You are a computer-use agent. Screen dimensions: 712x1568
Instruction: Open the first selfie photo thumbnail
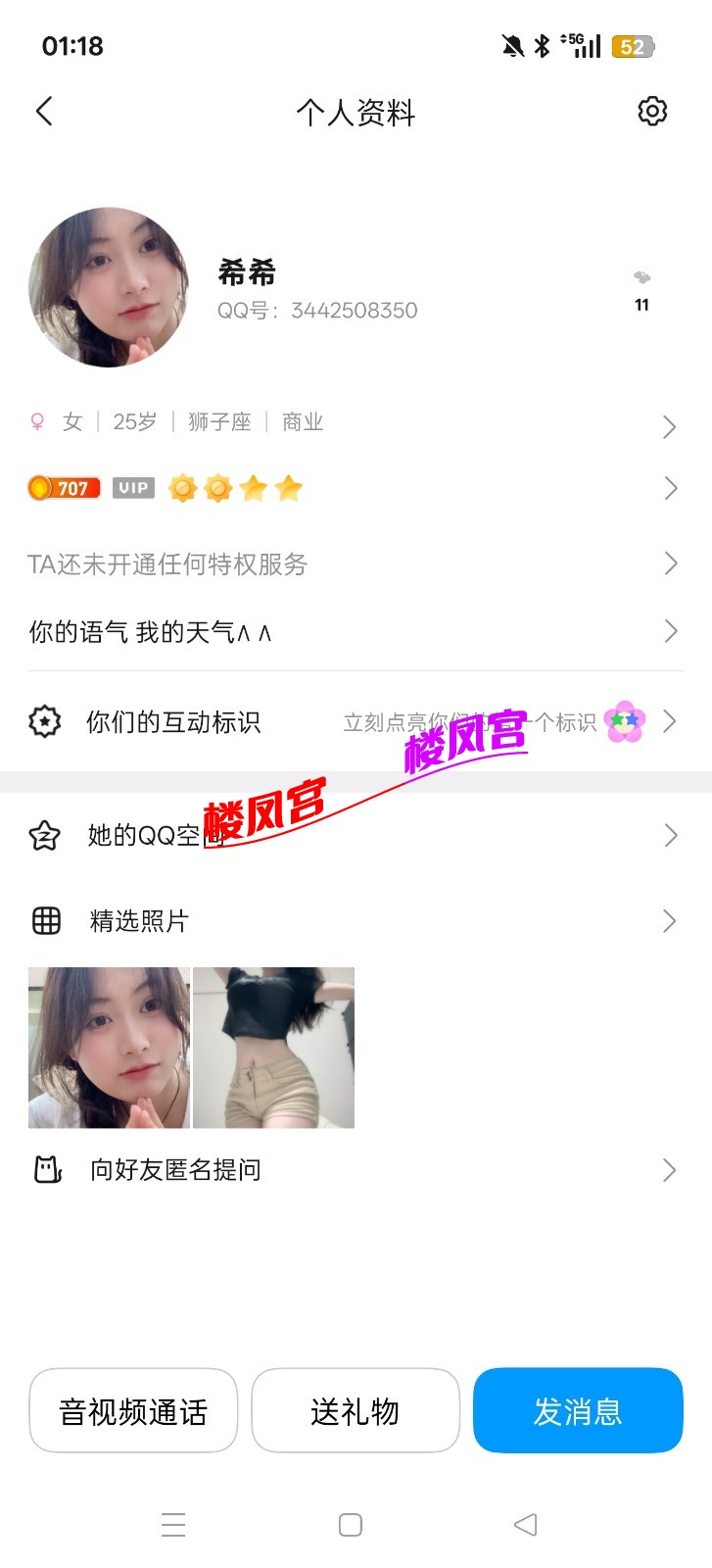pyautogui.click(x=108, y=1046)
